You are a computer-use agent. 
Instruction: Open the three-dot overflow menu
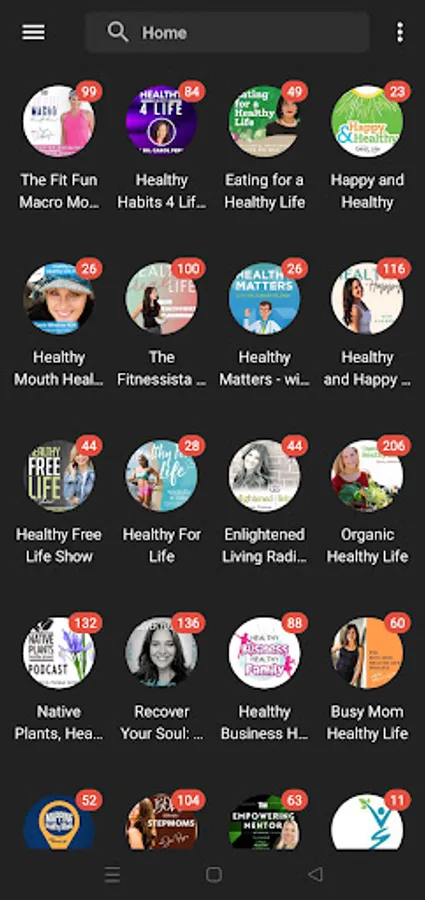pyautogui.click(x=400, y=33)
